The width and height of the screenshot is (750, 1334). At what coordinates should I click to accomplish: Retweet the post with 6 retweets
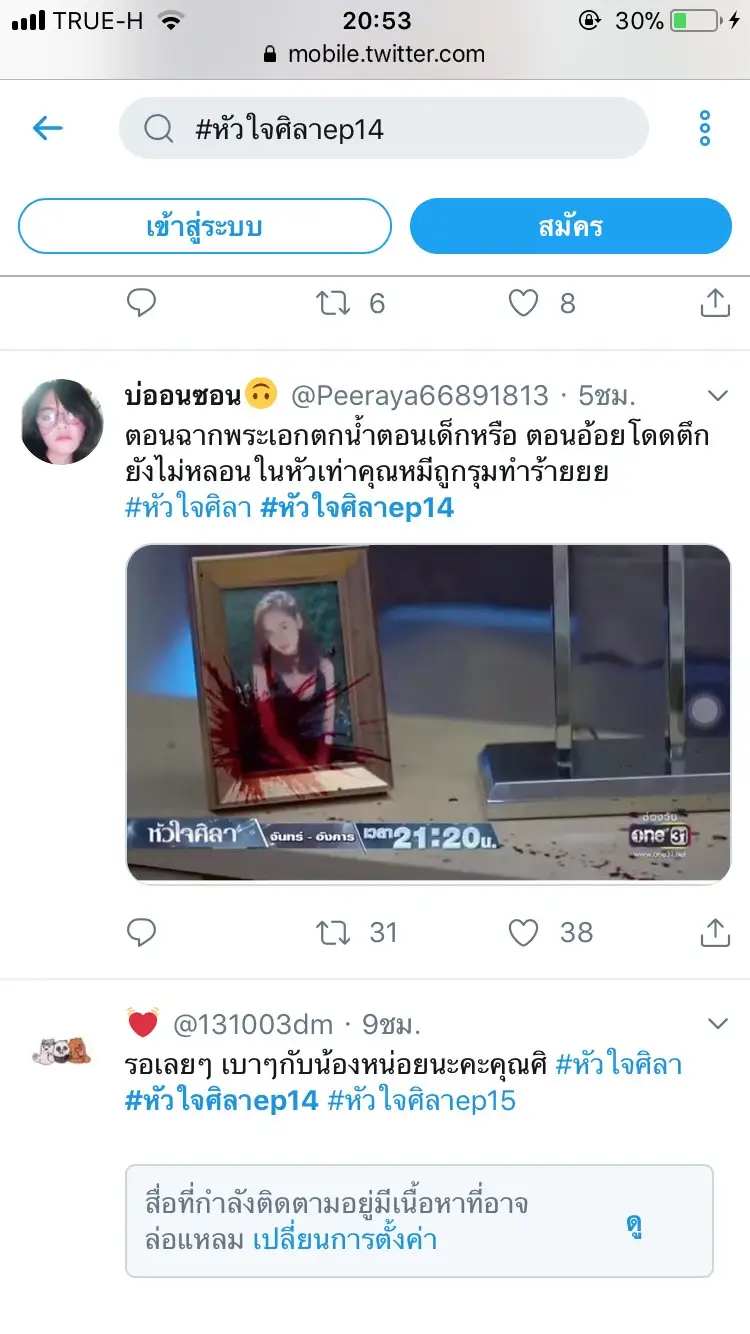coord(333,303)
